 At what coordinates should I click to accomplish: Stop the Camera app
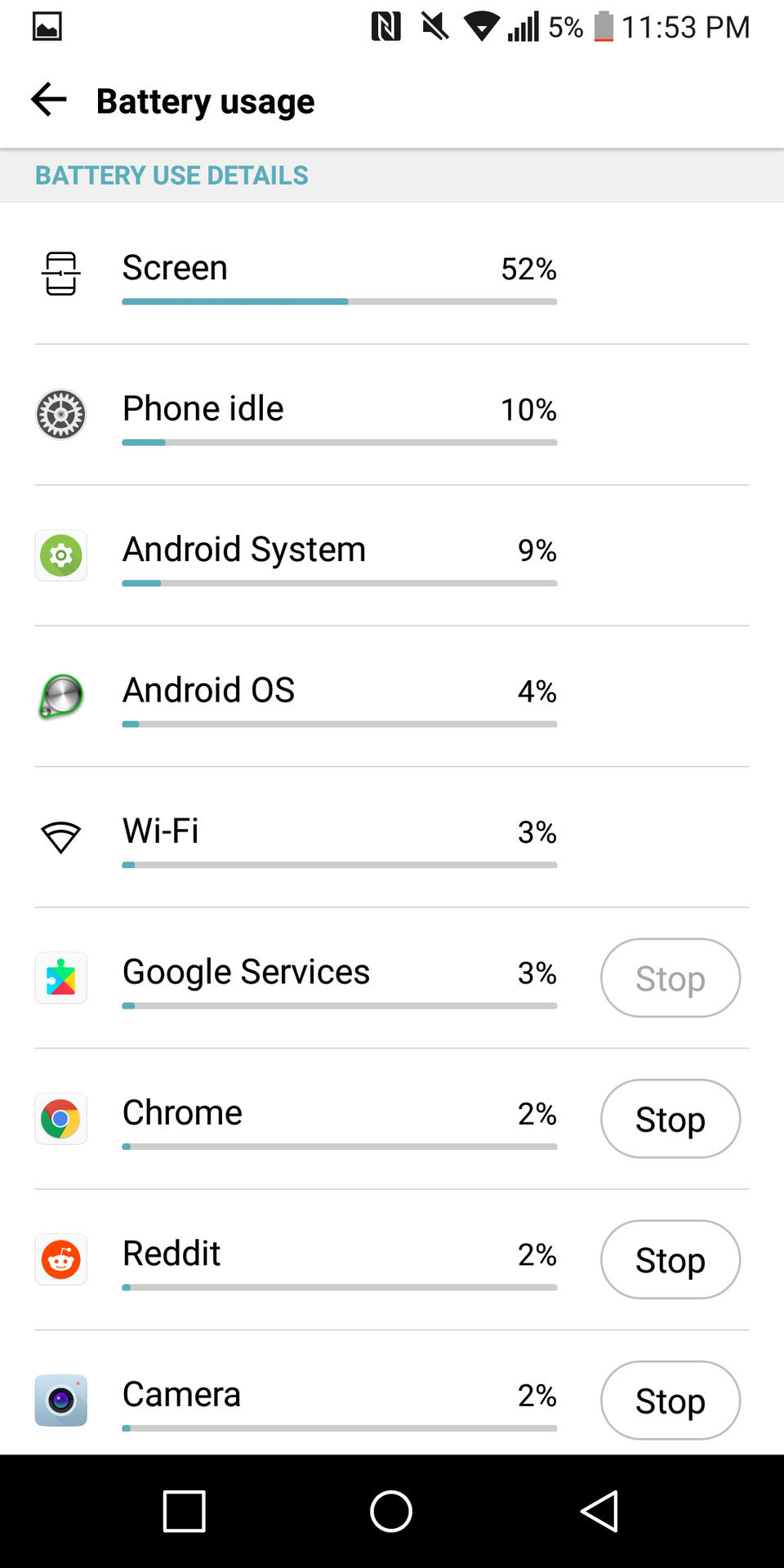point(670,1400)
